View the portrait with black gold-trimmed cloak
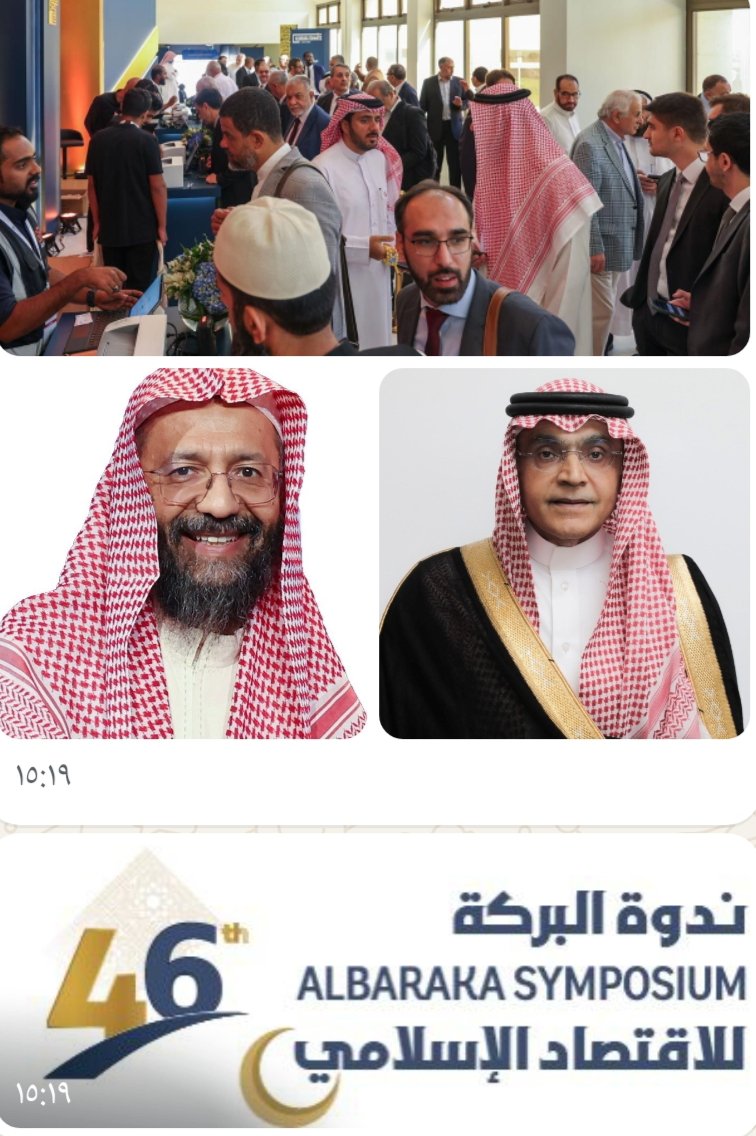The height and width of the screenshot is (1136, 756). click(563, 553)
